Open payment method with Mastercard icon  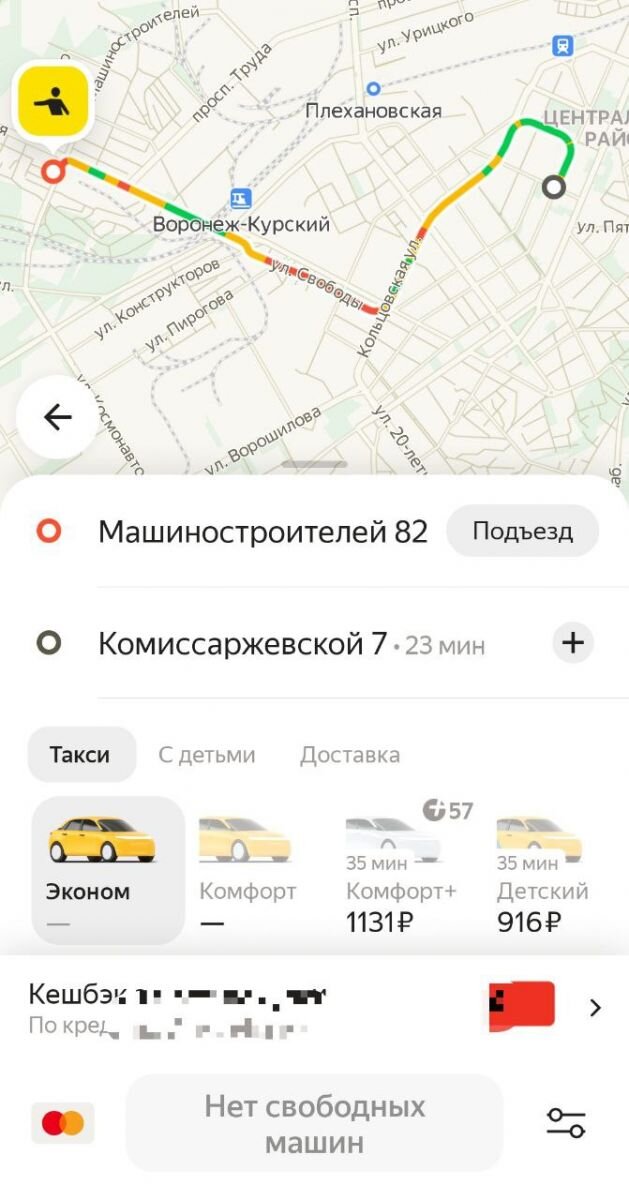click(63, 1123)
